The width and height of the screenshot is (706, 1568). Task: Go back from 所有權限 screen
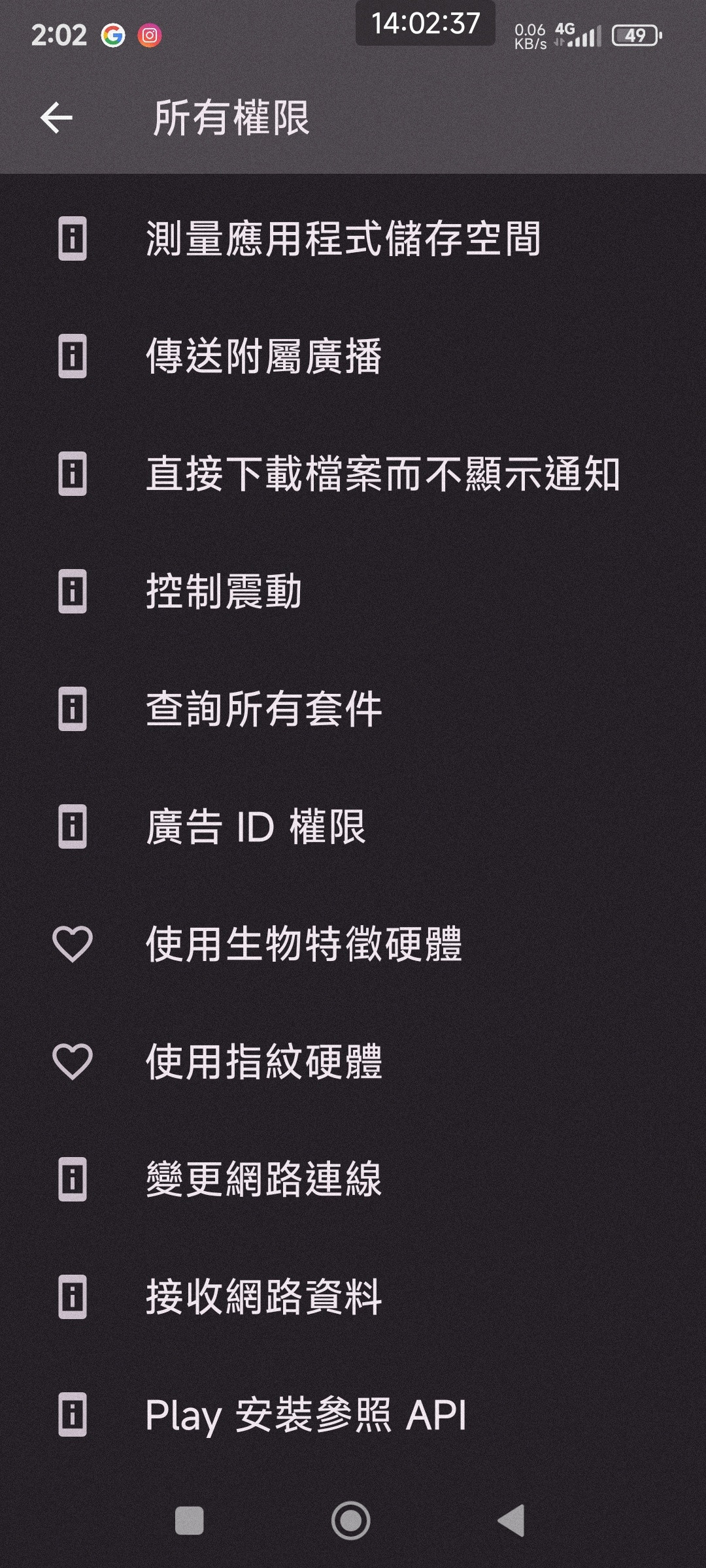pyautogui.click(x=56, y=118)
